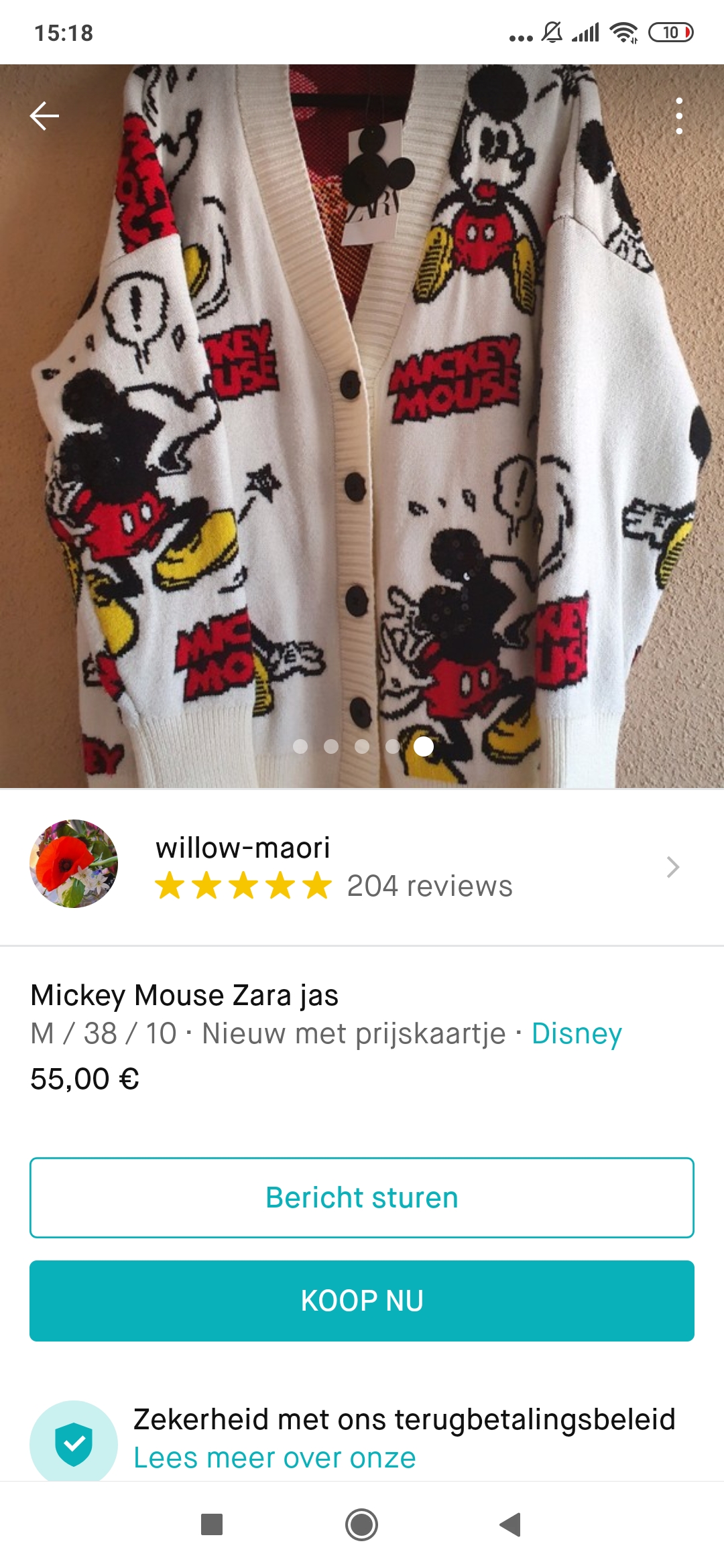Tap the system home button
This screenshot has height=1568, width=724.
pos(361,1524)
